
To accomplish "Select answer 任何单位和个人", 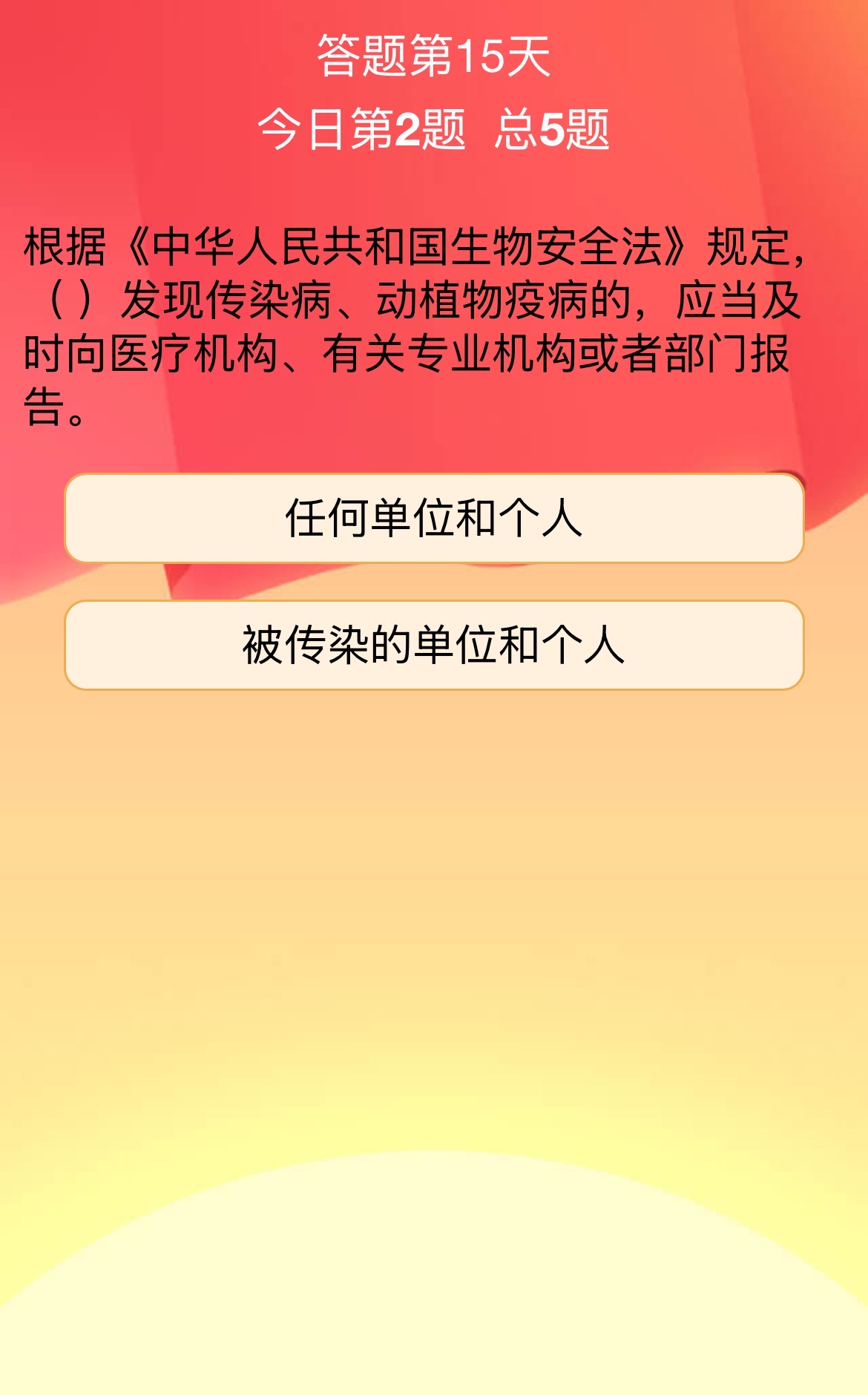I will point(434,518).
